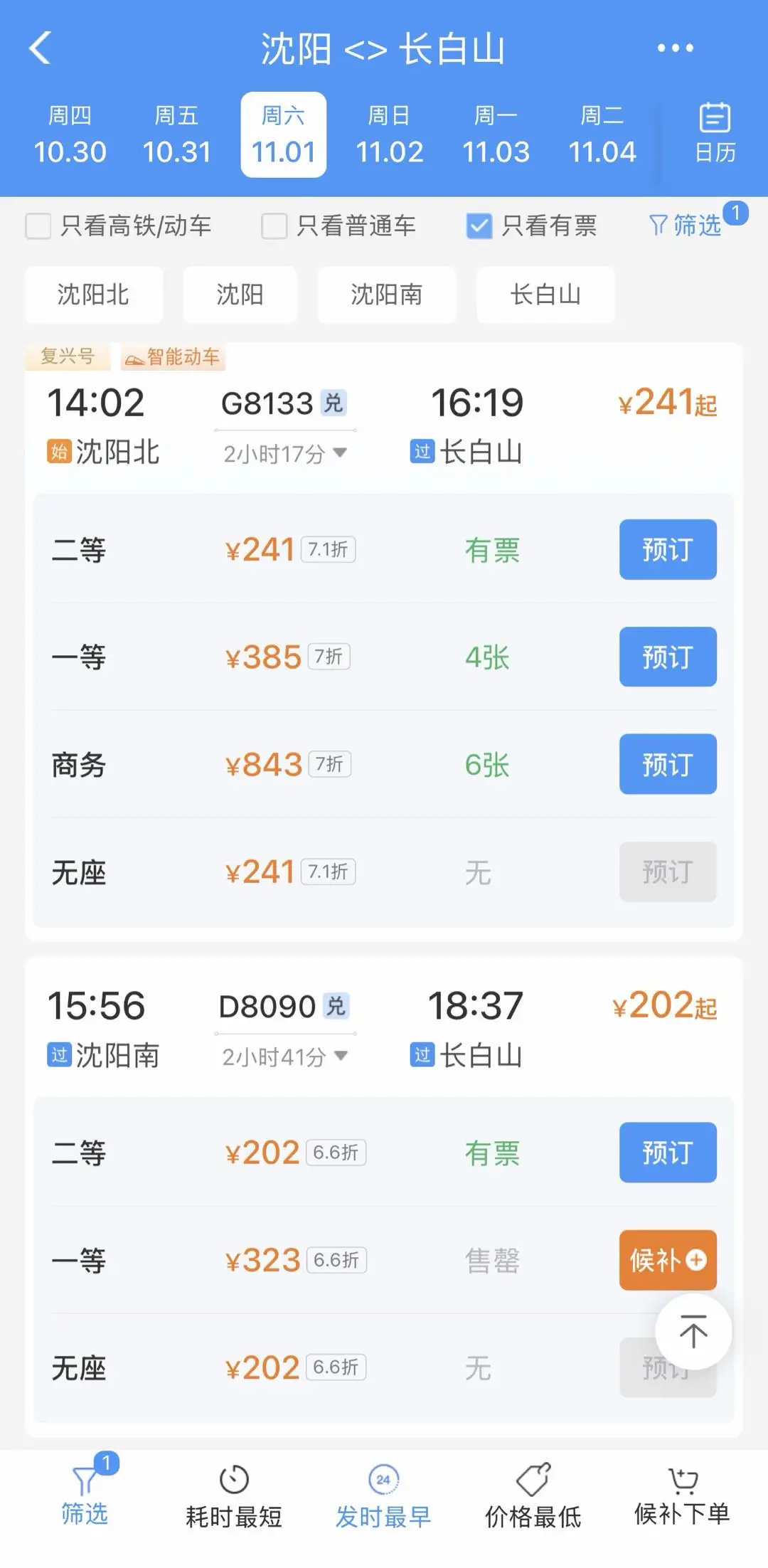Uncheck the 只看有票 filter

(479, 226)
